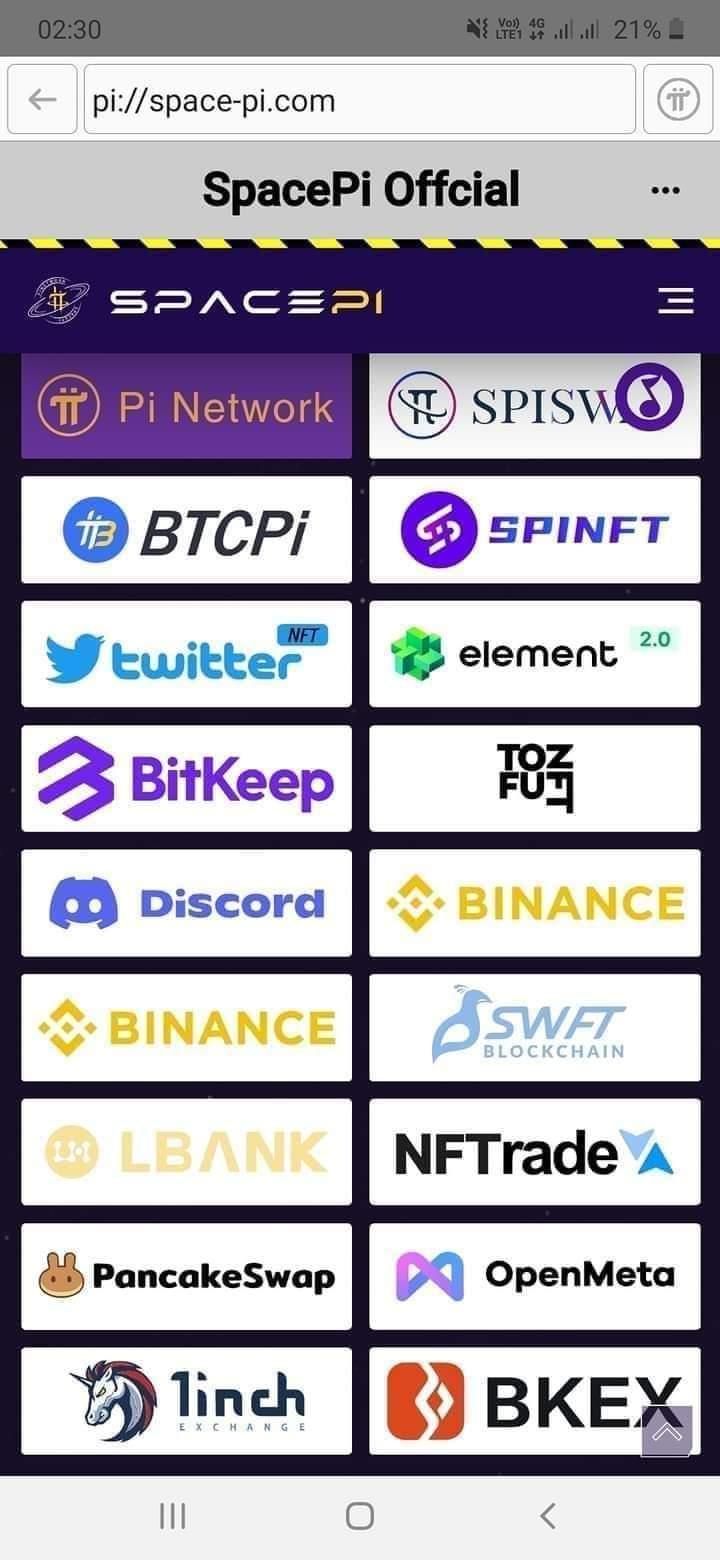Open the three-dot overflow menu
The height and width of the screenshot is (1560, 720).
pos(665,190)
